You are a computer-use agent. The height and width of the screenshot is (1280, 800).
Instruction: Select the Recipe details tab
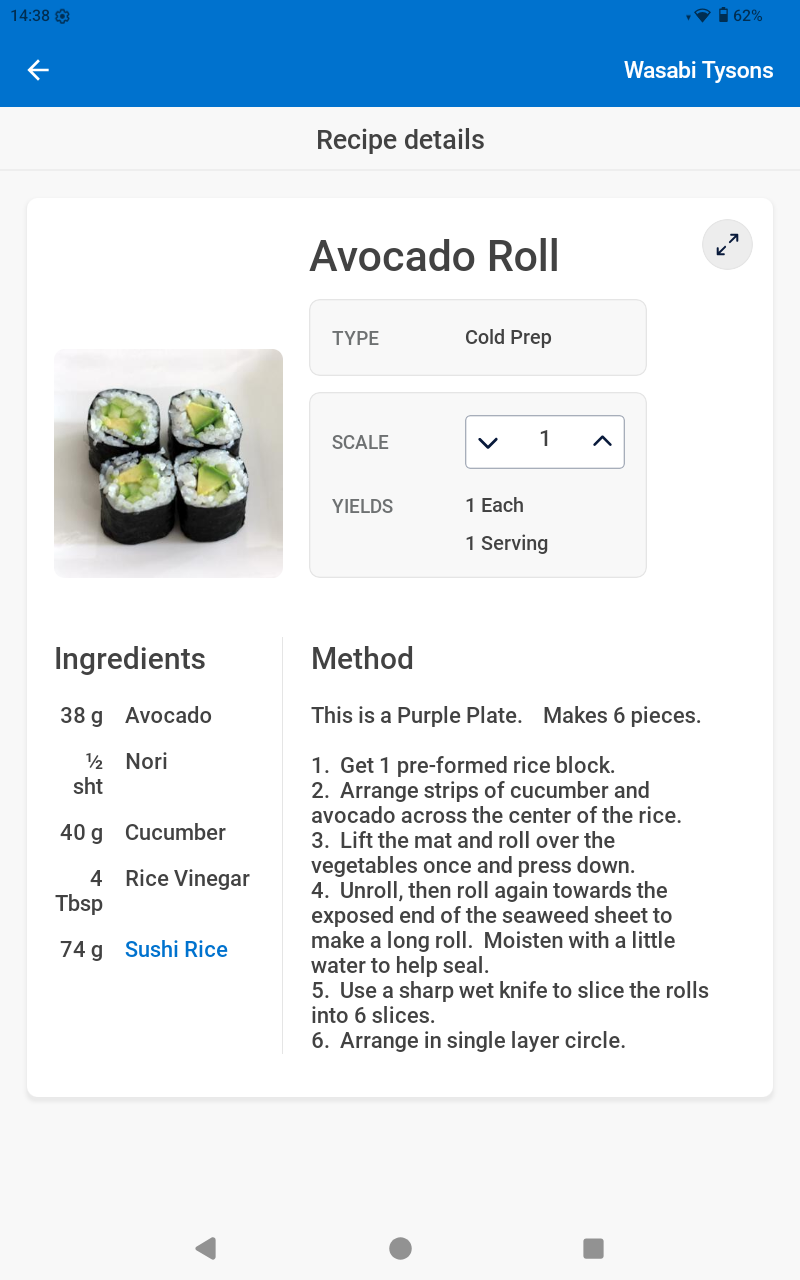click(400, 140)
